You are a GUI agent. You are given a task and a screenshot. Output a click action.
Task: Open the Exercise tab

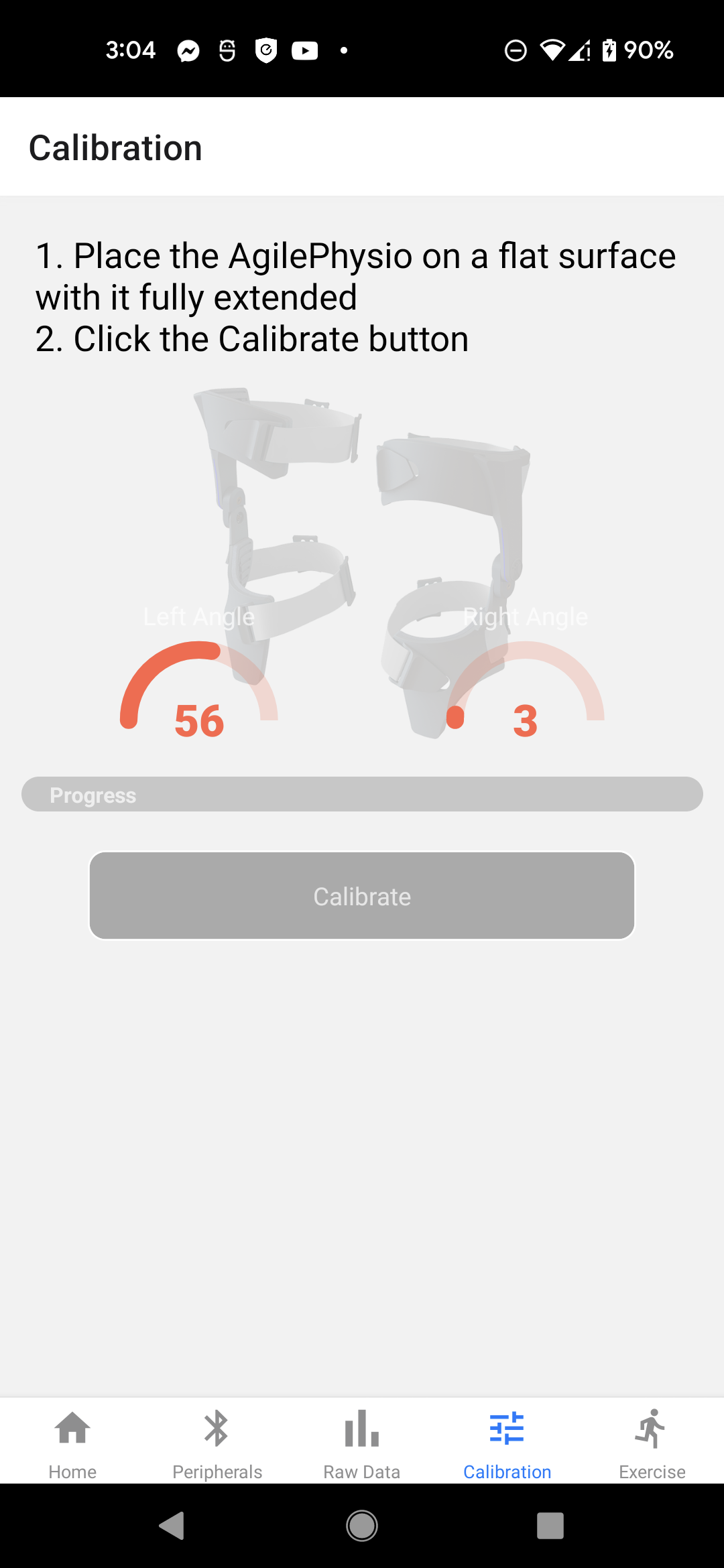tap(652, 1442)
